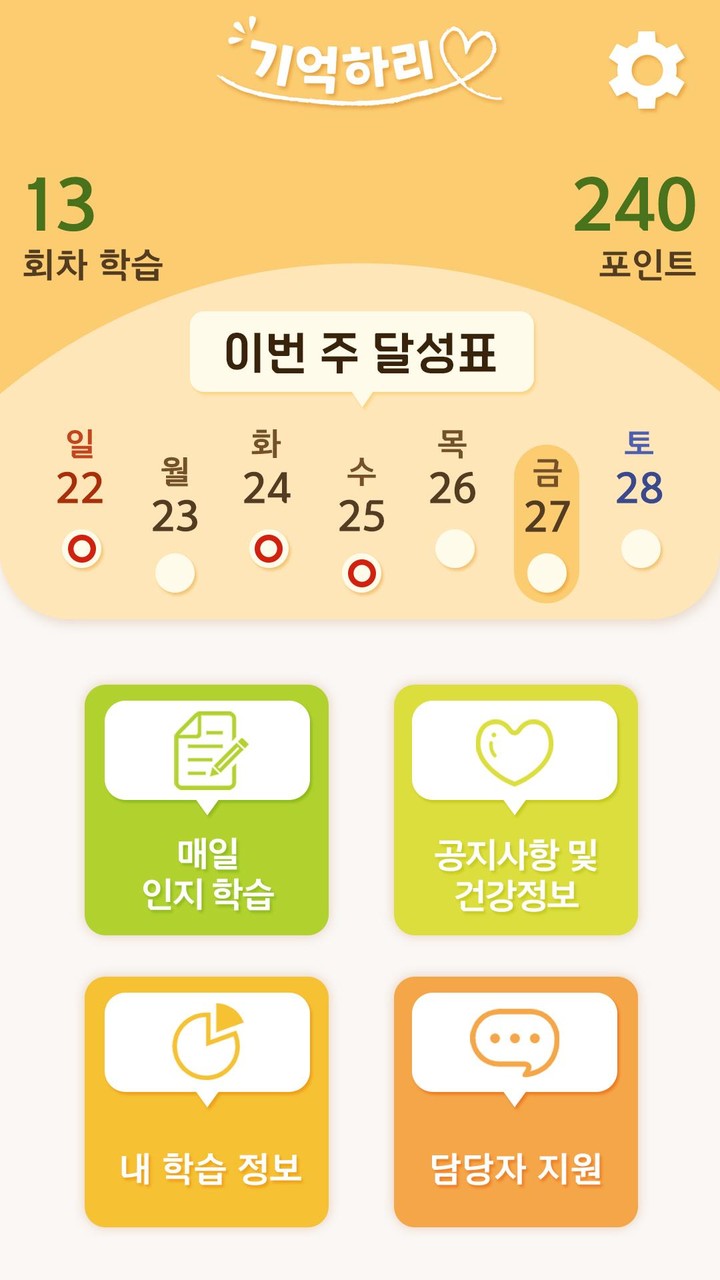Viewport: 720px width, 1280px height.
Task: Open 담당자 지원 manager support
Action: tap(516, 1100)
